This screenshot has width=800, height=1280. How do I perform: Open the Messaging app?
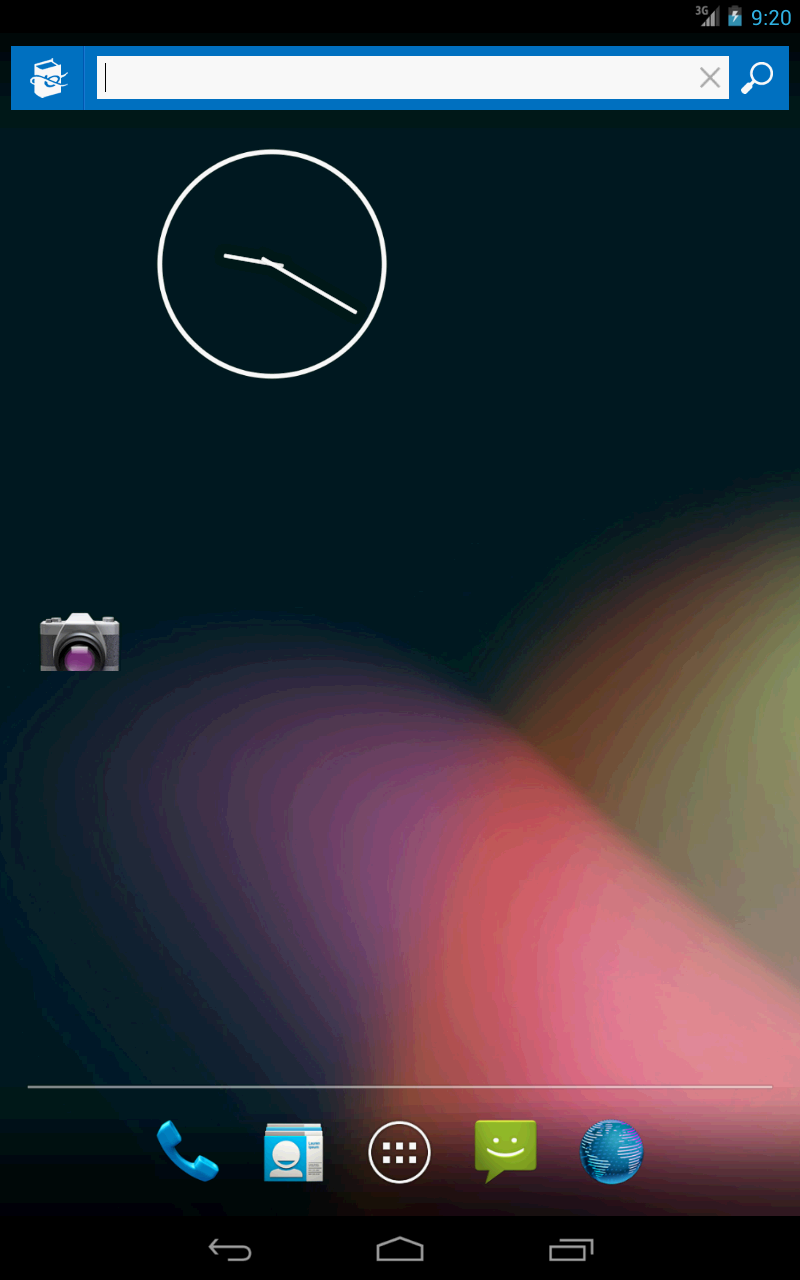click(506, 1152)
